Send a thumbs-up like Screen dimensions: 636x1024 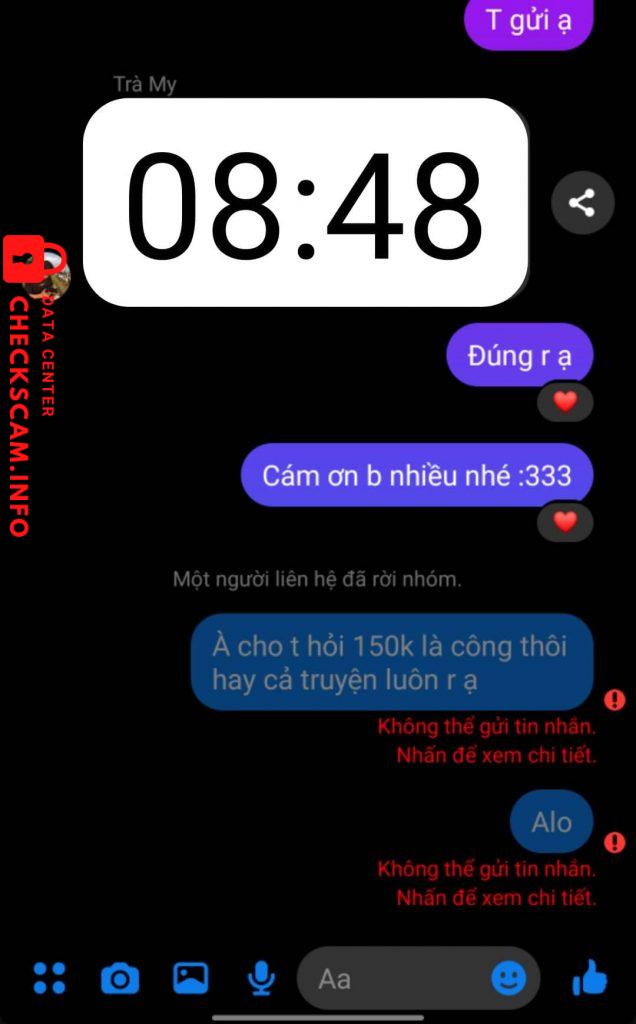tap(590, 977)
